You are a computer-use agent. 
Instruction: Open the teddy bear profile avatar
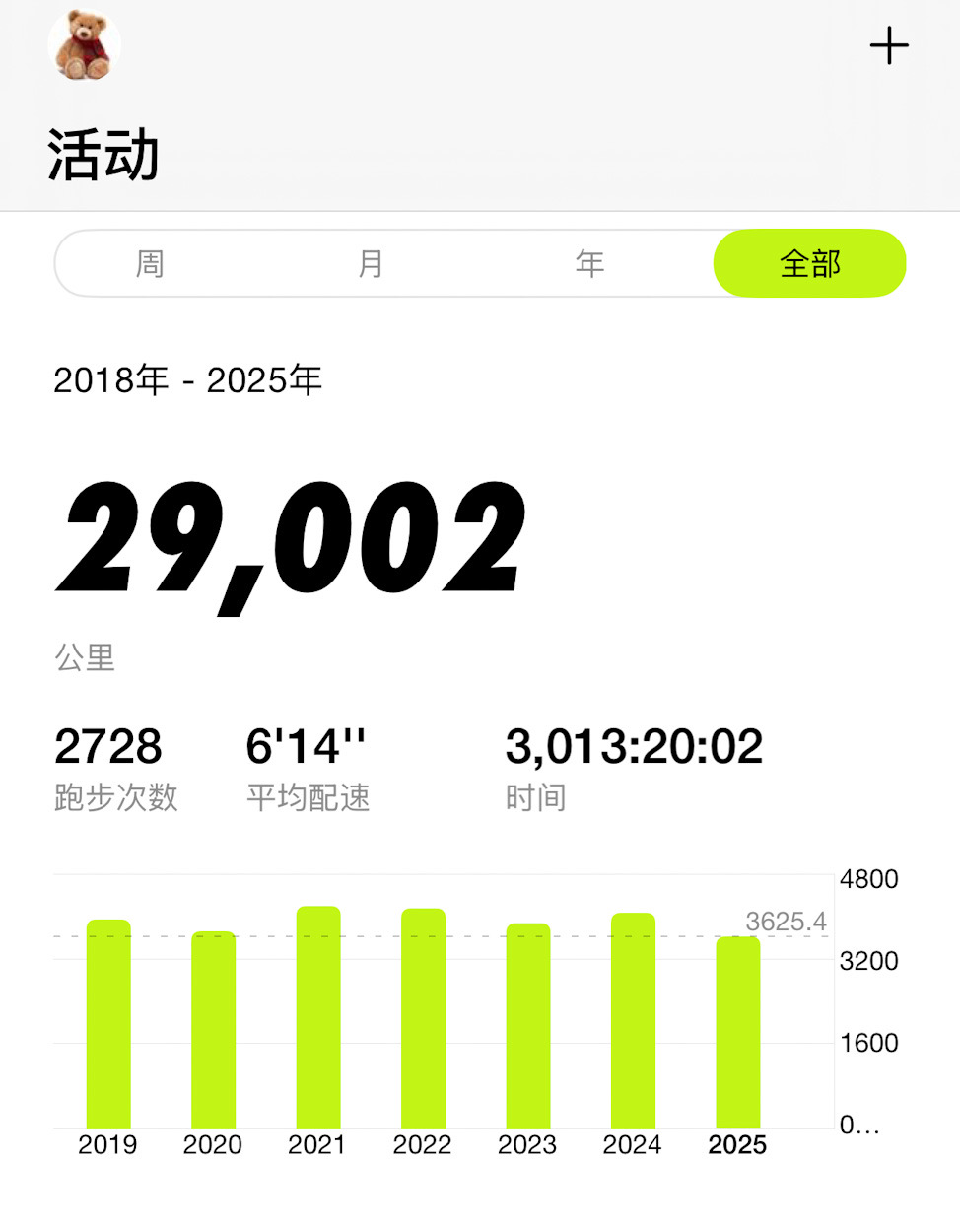(84, 45)
